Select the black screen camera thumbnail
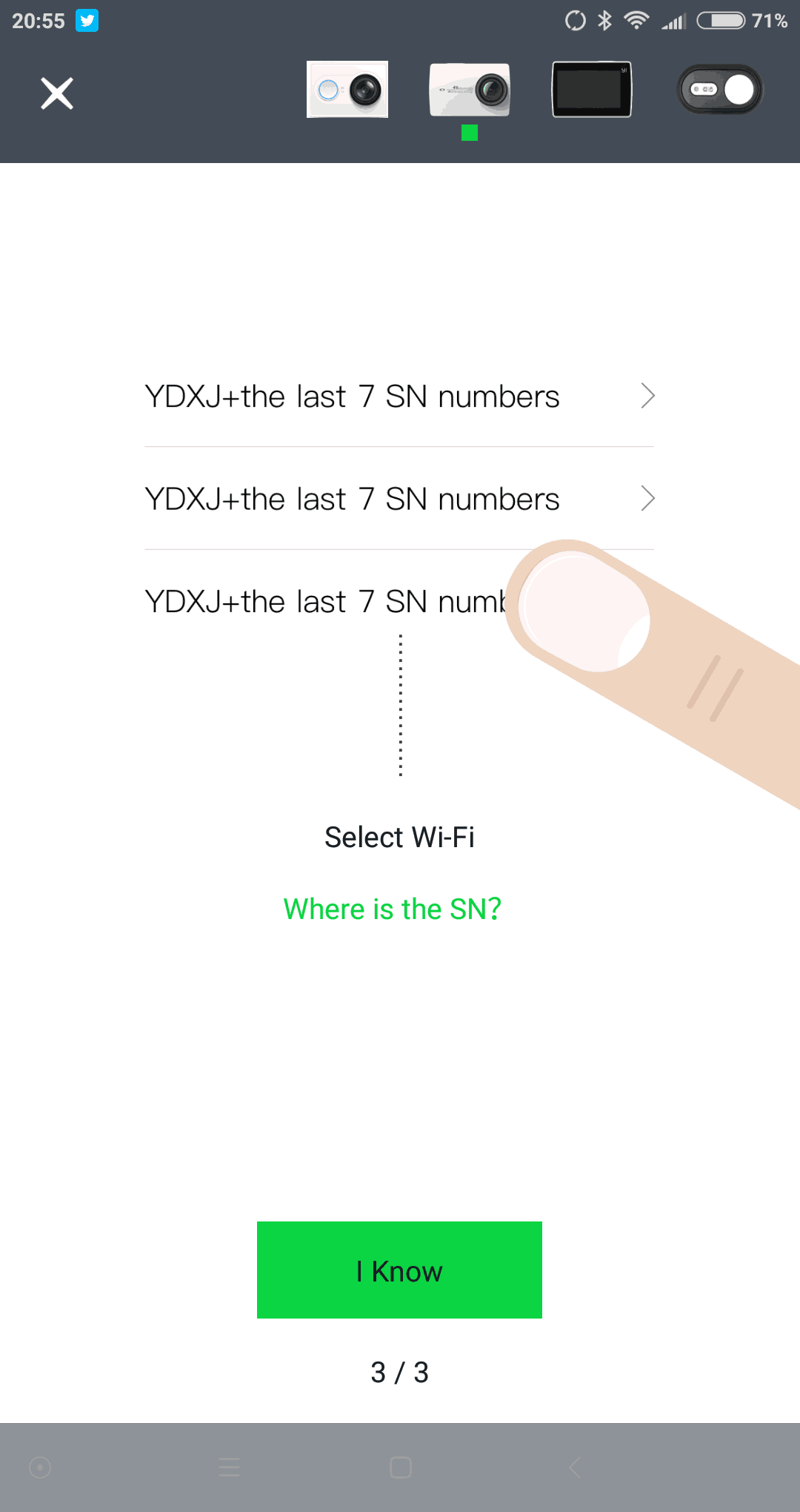This screenshot has width=800, height=1512. 592,90
